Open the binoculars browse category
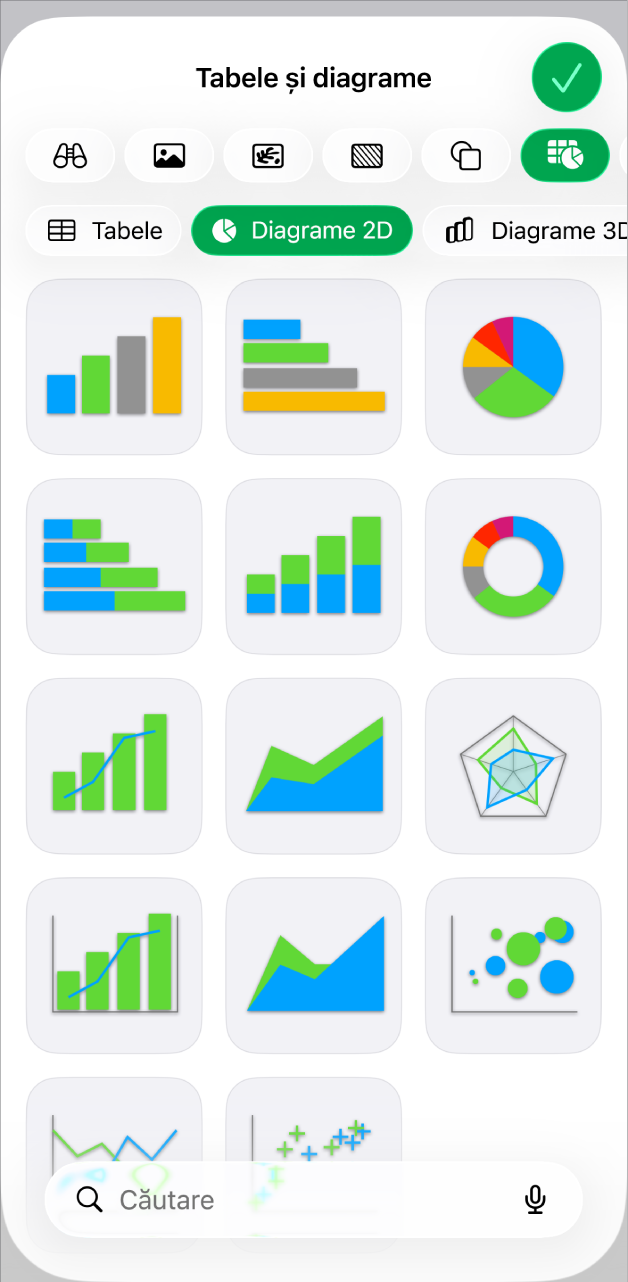Image resolution: width=628 pixels, height=1282 pixels. [70, 155]
